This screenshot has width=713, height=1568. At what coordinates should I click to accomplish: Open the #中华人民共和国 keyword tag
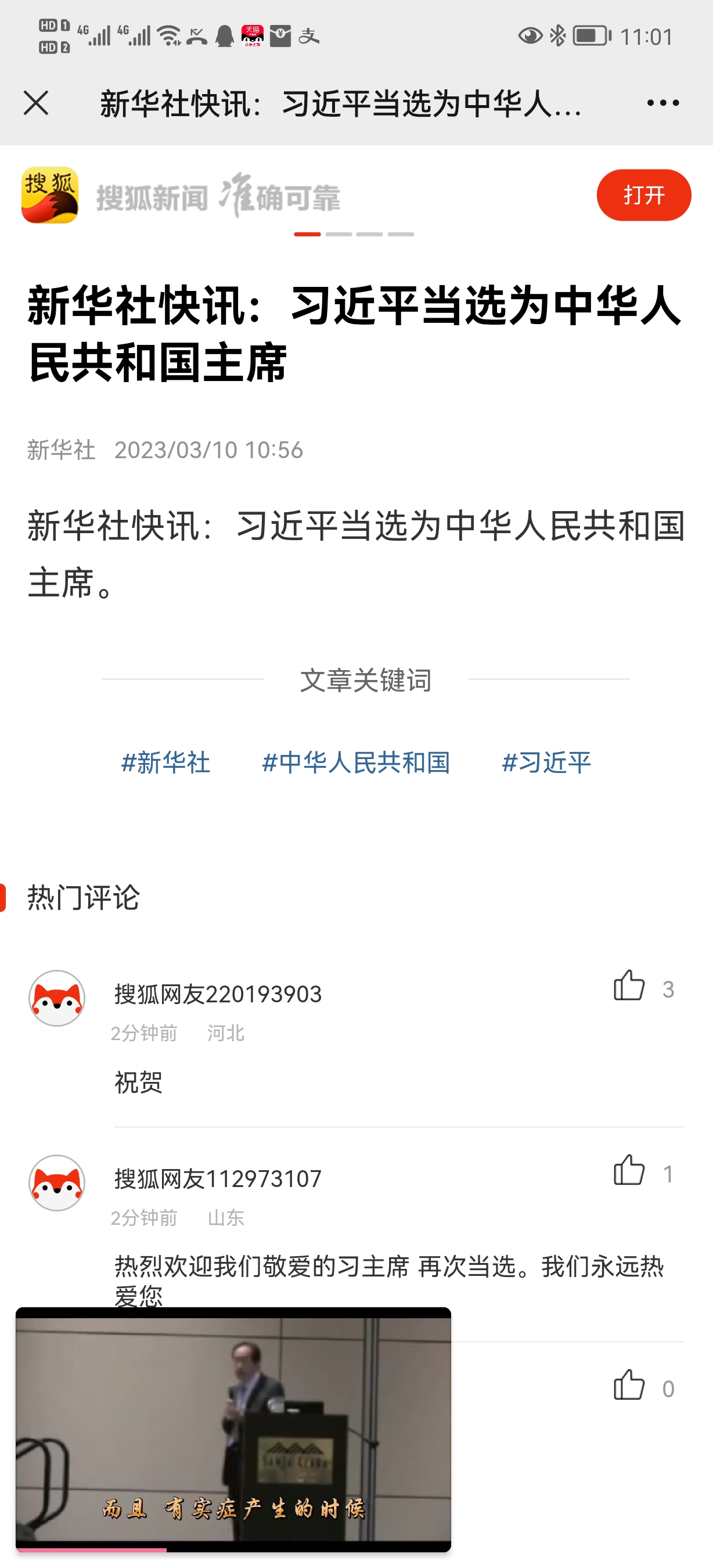tap(356, 762)
